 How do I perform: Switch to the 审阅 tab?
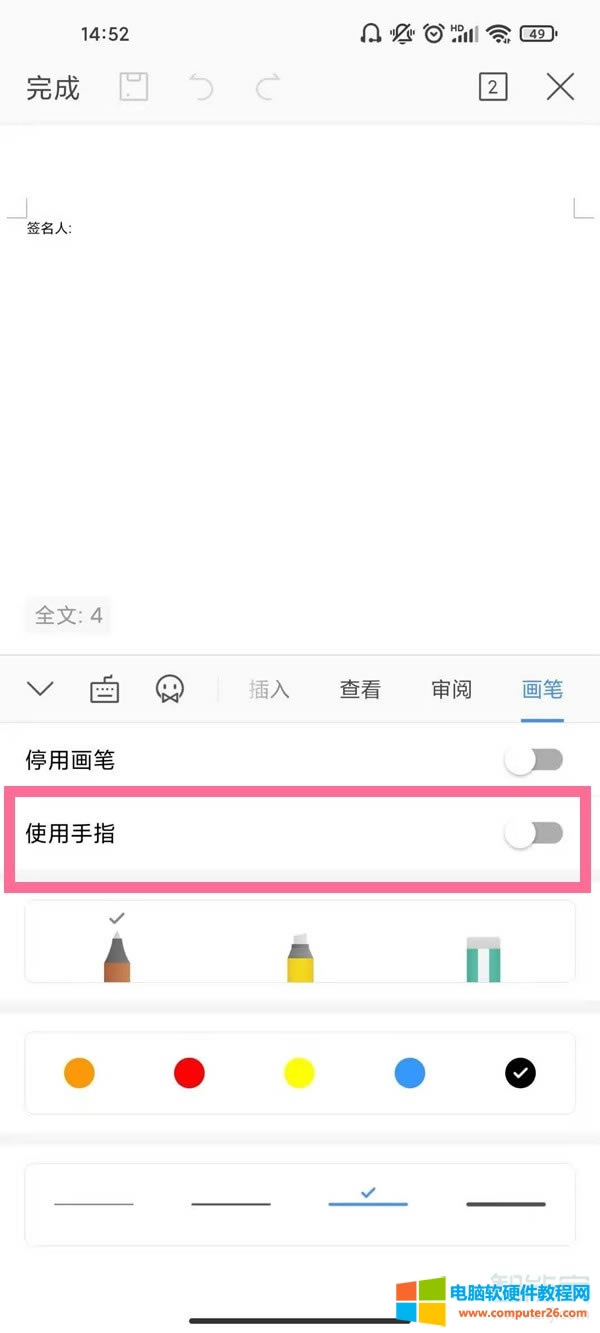[451, 689]
